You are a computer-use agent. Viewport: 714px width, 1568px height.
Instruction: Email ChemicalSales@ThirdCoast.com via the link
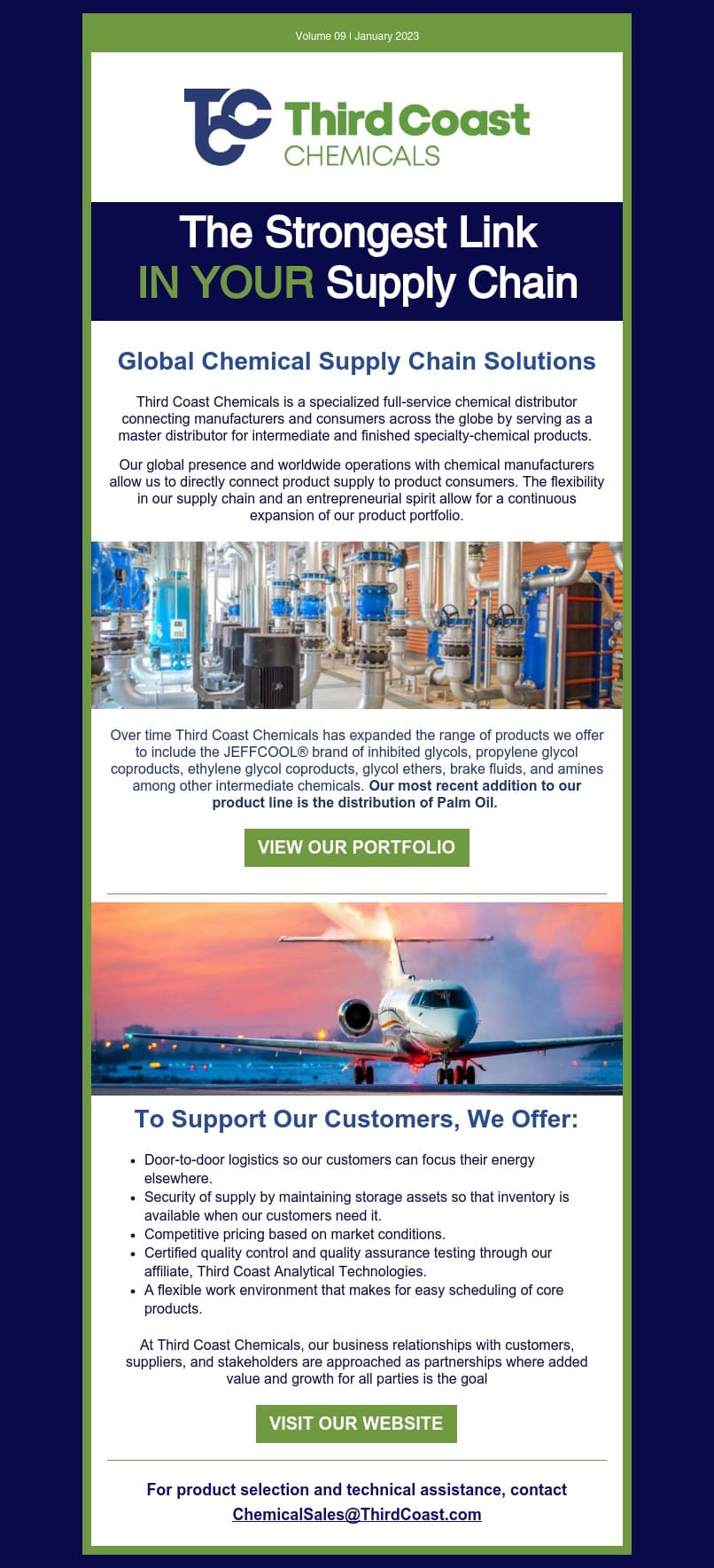coord(357,1514)
